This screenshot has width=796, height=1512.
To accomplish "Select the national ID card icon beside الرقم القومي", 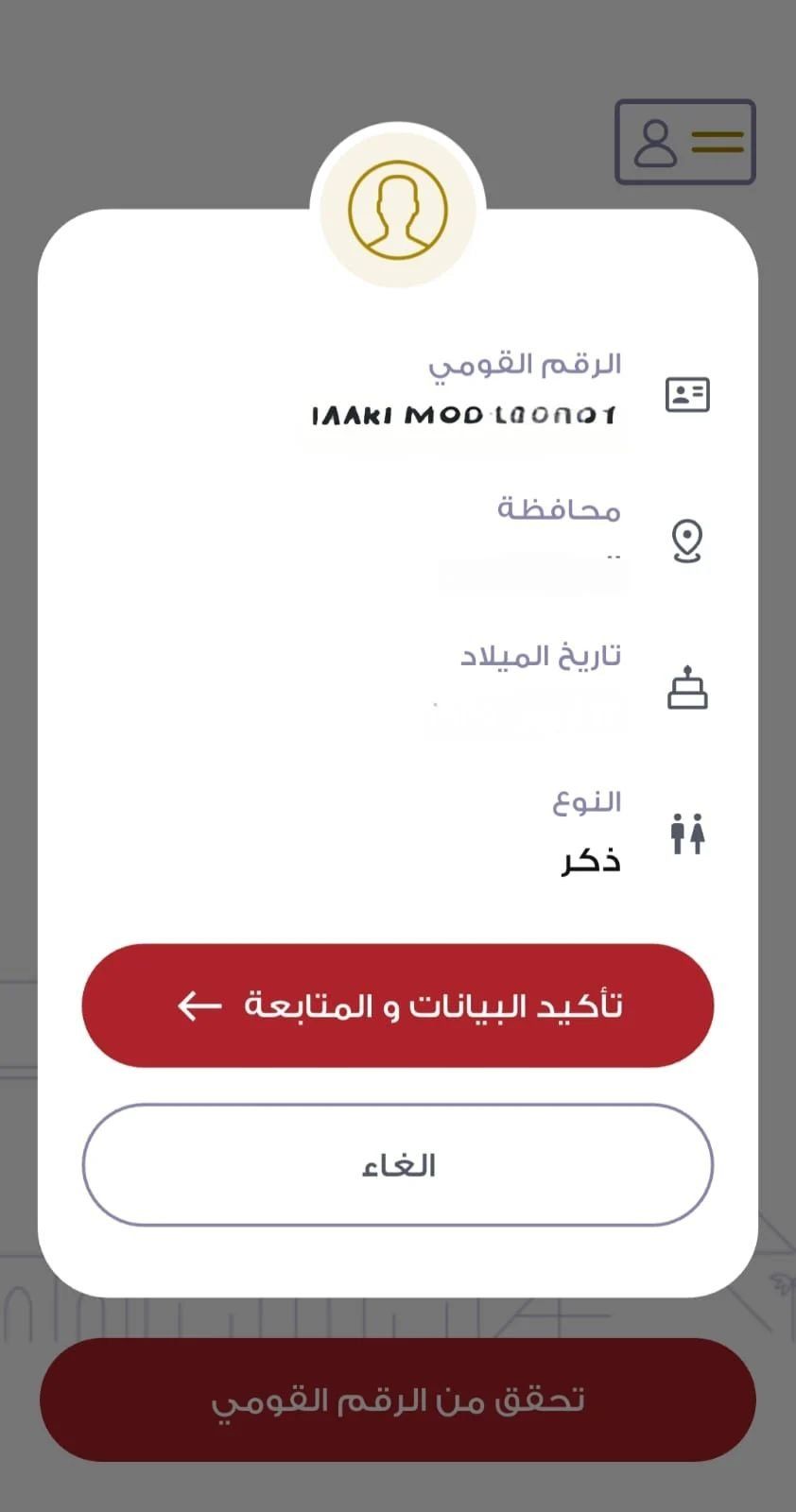I will coord(687,394).
